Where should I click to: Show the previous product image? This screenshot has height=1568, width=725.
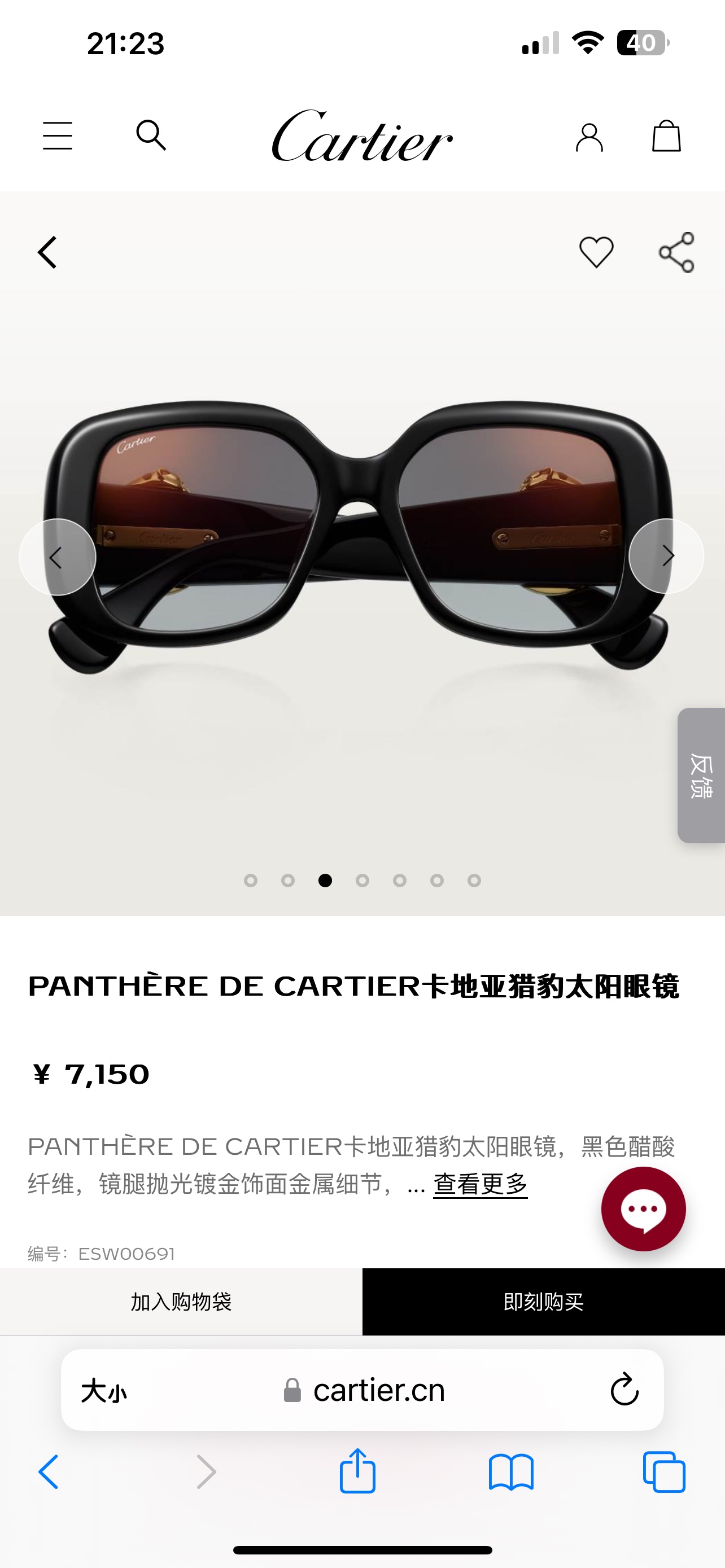57,557
